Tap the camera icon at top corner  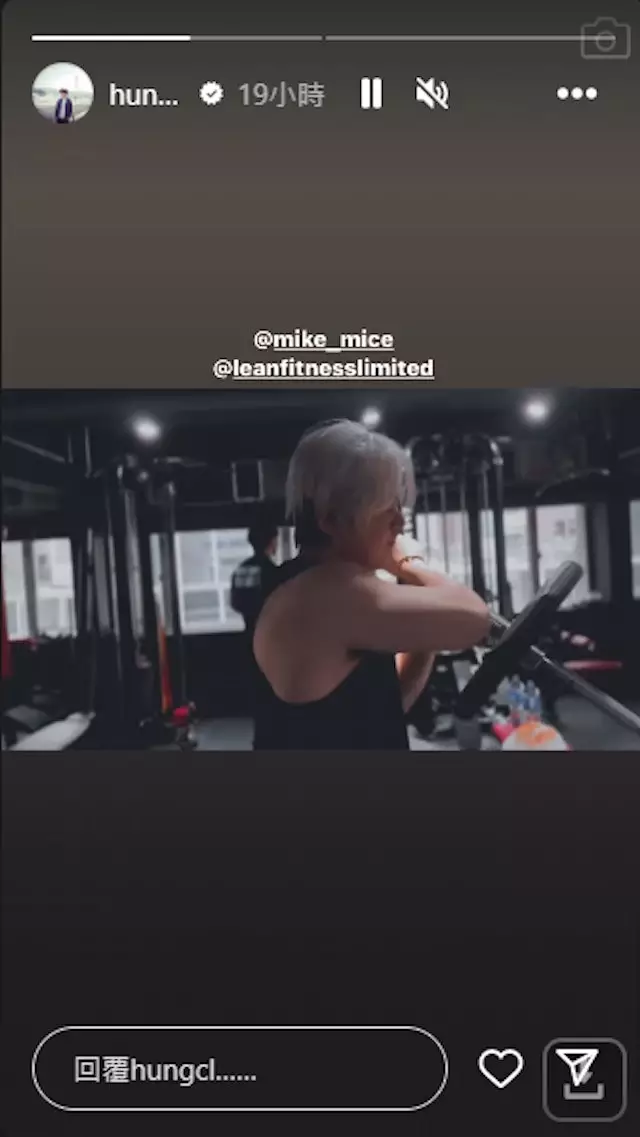[605, 38]
